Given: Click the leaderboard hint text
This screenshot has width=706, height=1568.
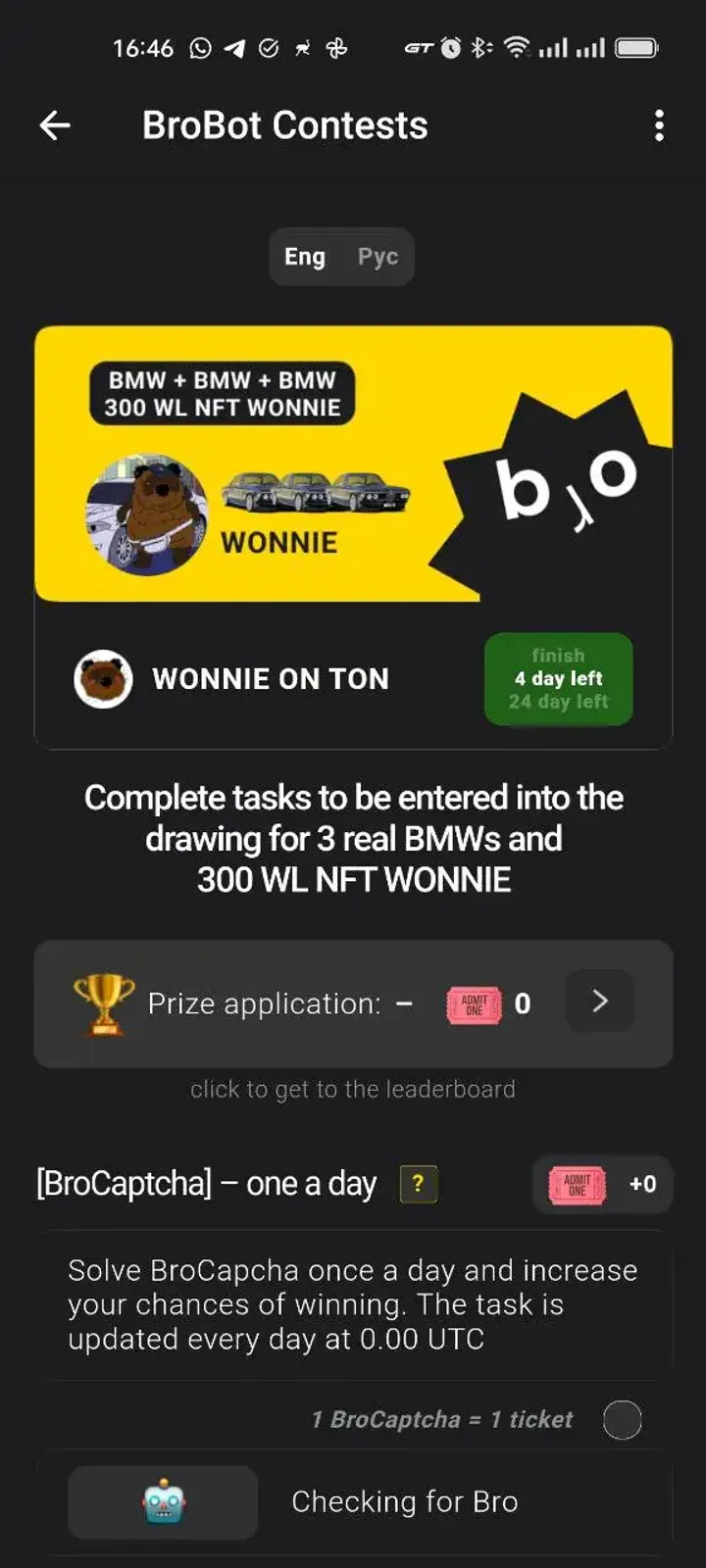Looking at the screenshot, I should pyautogui.click(x=352, y=1089).
